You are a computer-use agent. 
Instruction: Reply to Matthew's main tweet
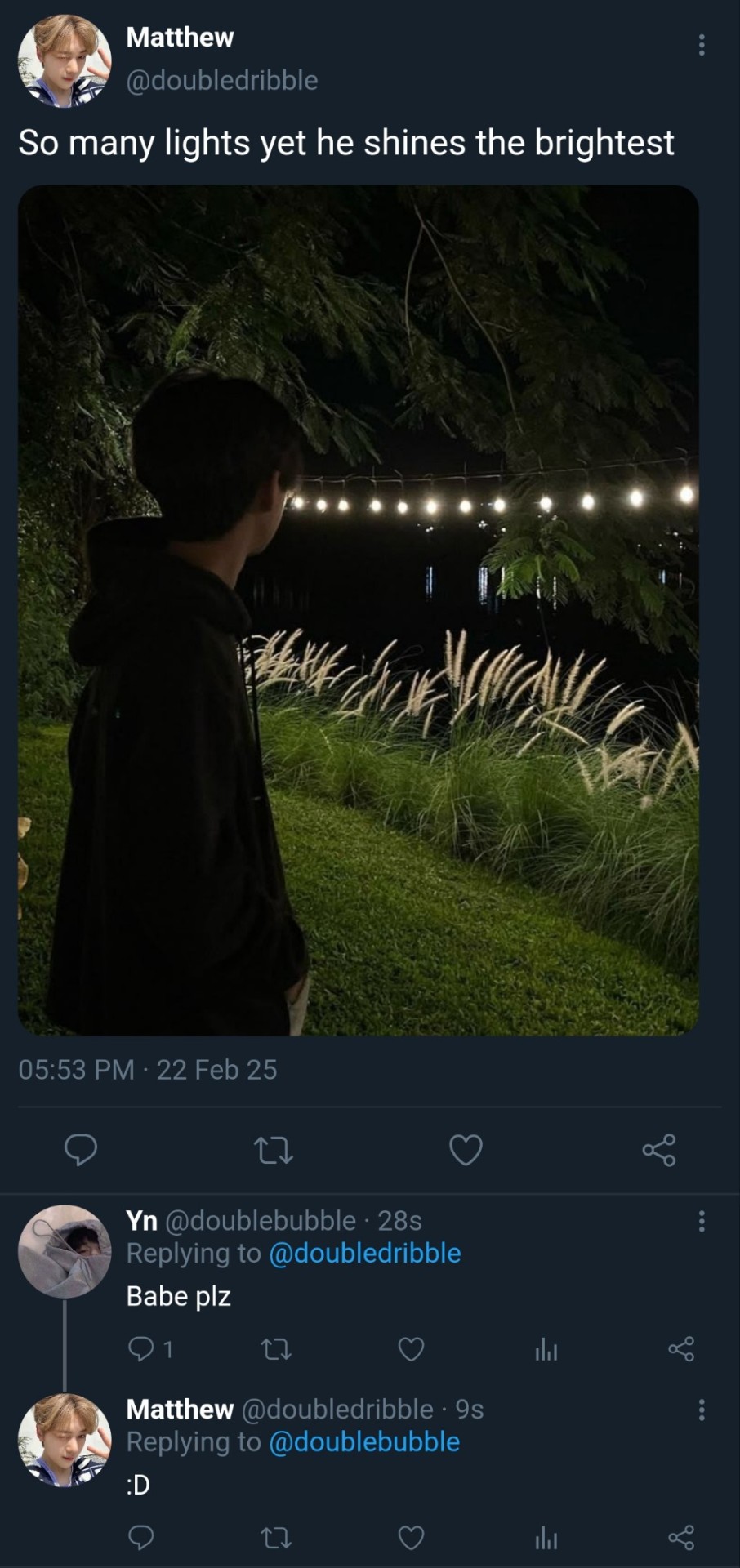pyautogui.click(x=81, y=1150)
